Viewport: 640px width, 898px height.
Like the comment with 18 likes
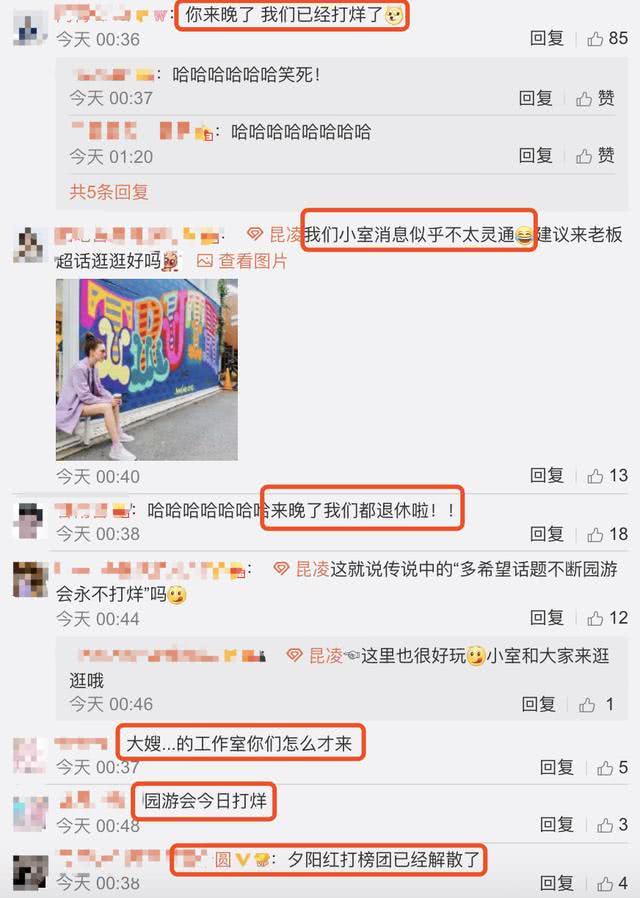(x=607, y=534)
